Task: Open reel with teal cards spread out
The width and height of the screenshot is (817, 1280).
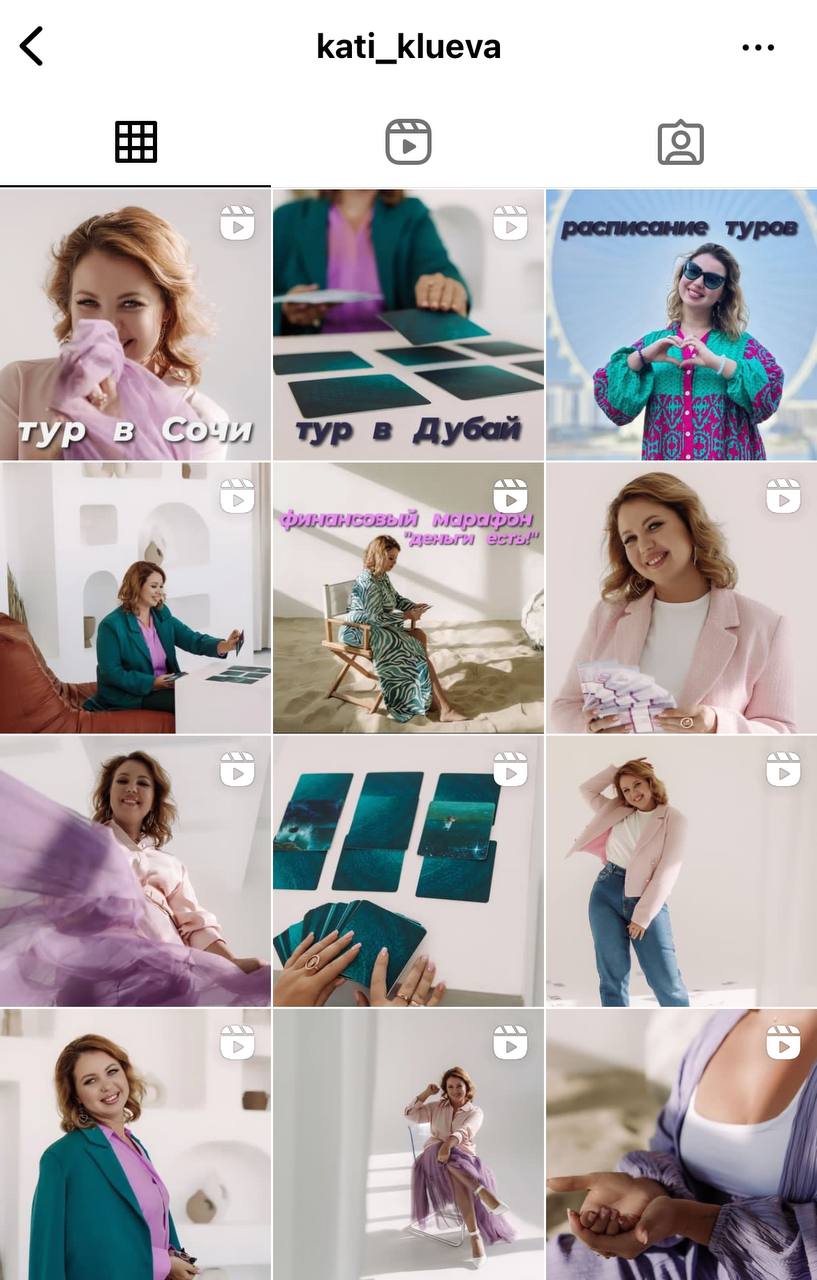Action: 408,871
